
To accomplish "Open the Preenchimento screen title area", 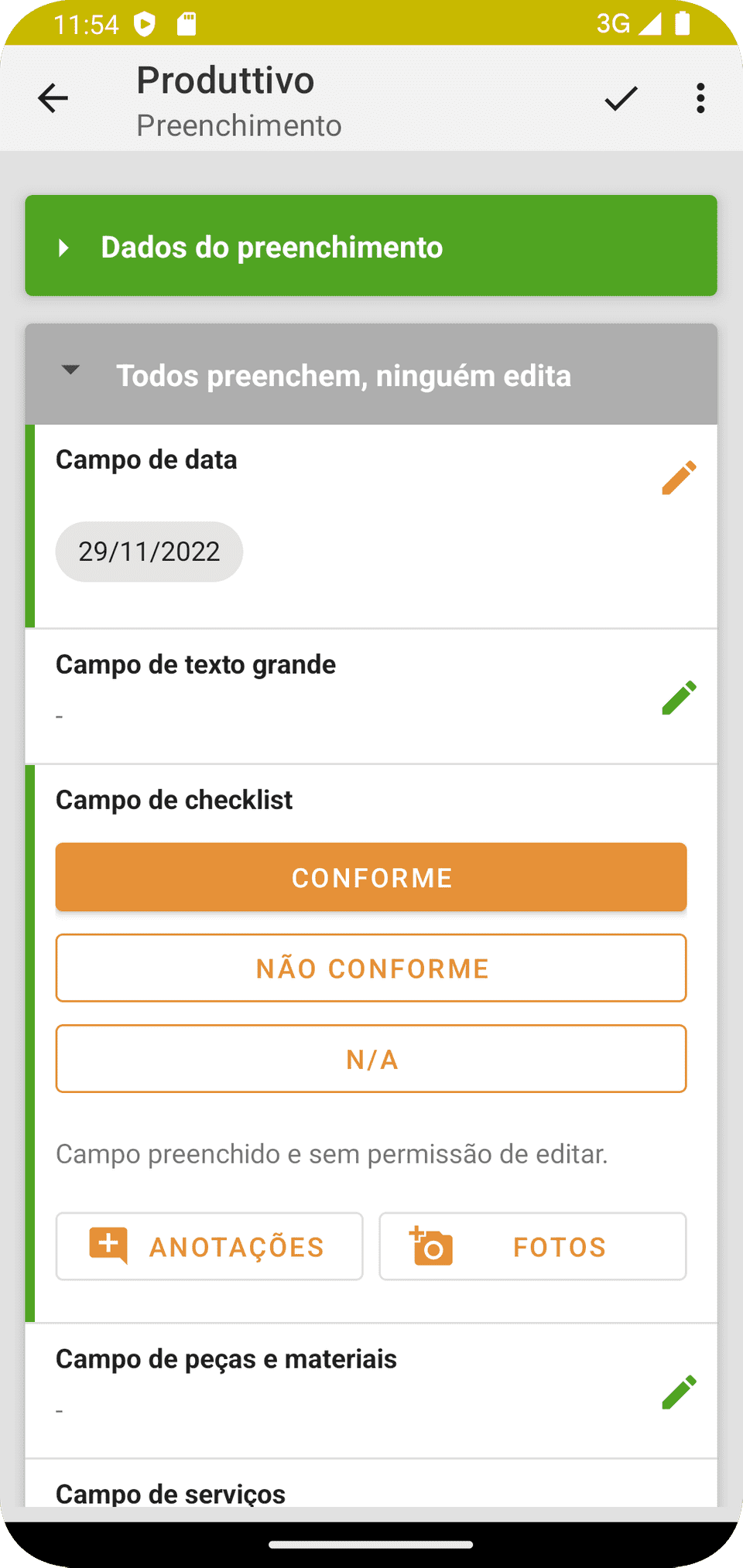I will tap(238, 125).
